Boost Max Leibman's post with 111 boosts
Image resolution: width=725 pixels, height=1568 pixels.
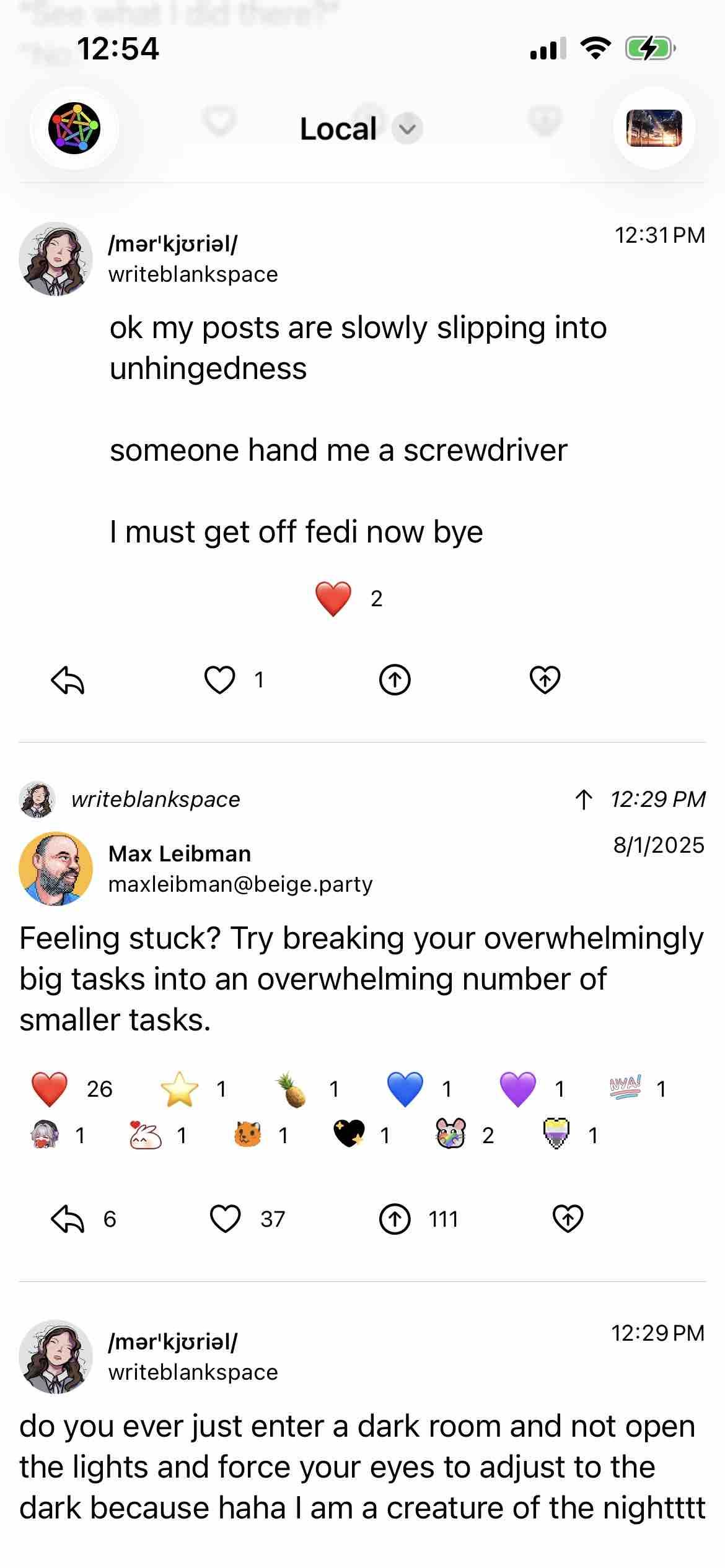click(x=395, y=1219)
